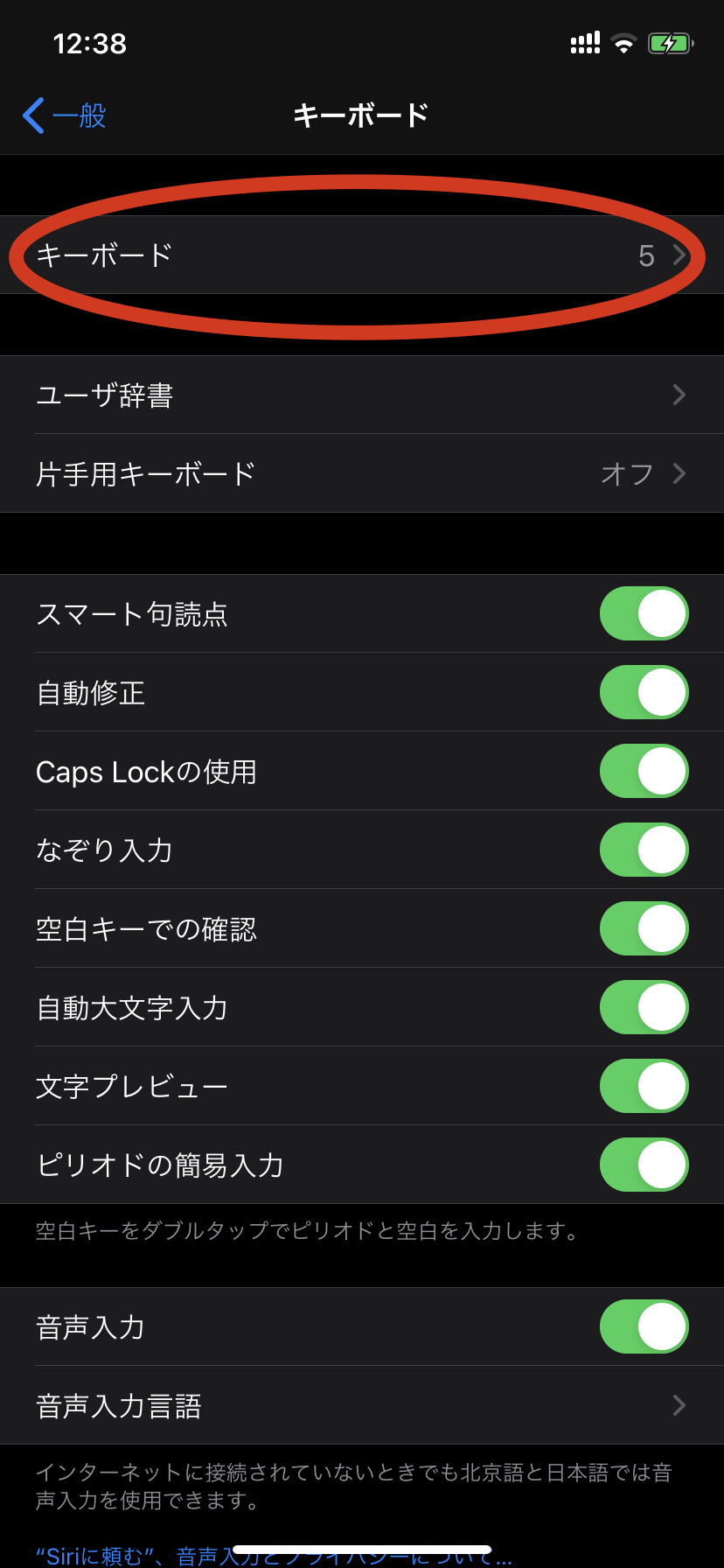Screen dimensions: 724x1568
Task: Open 音声入力言語
Action: point(362,1406)
